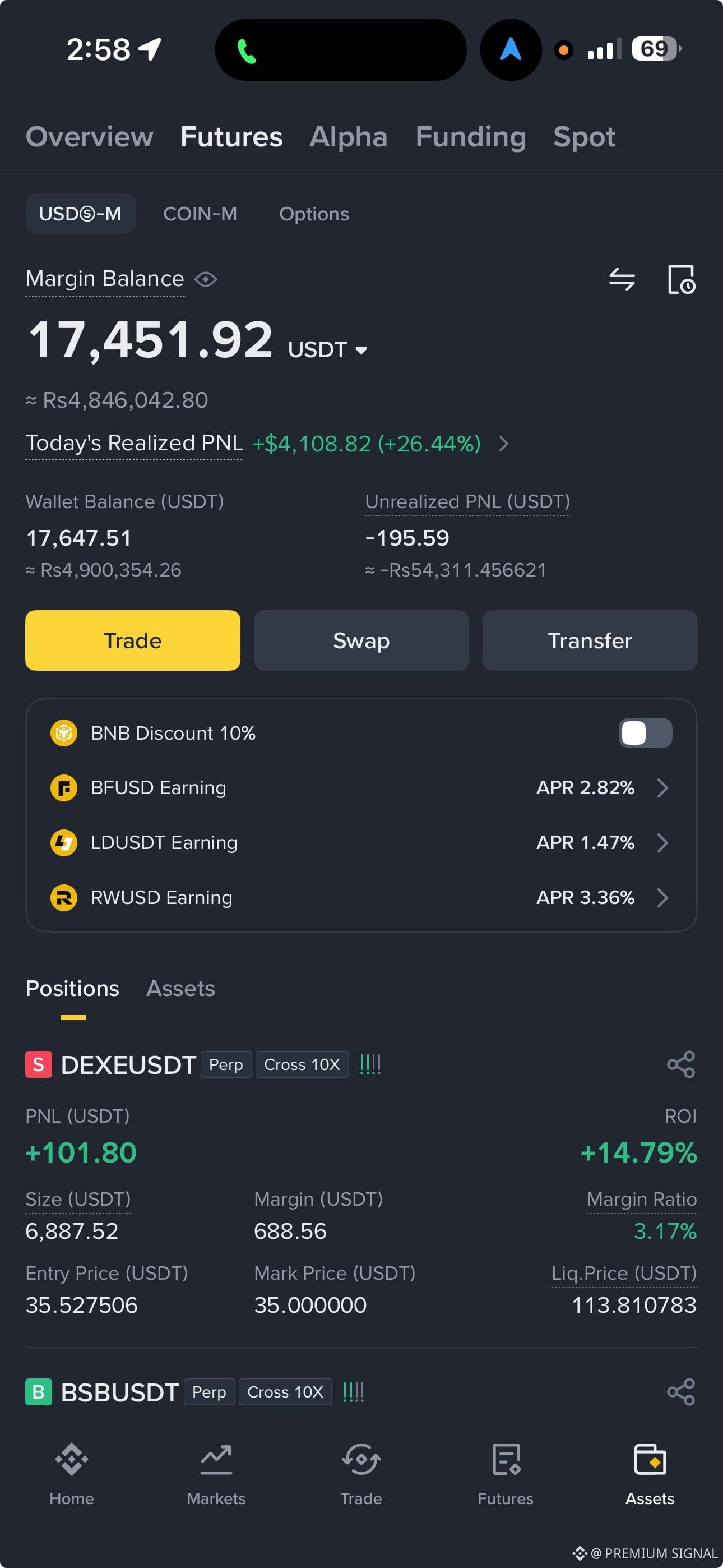Tap the Swap button

pos(361,640)
